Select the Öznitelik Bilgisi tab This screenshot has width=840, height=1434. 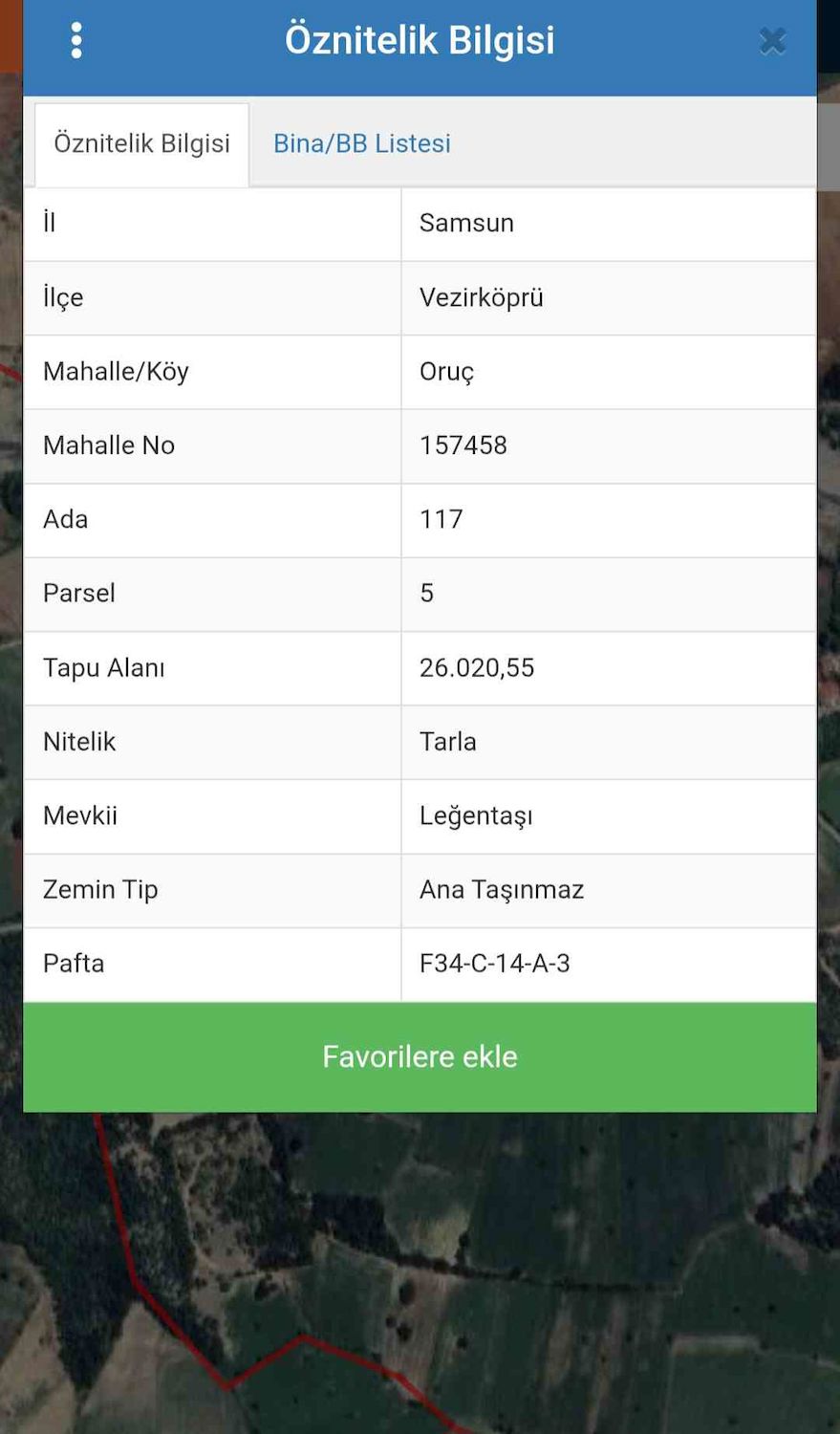pyautogui.click(x=141, y=143)
